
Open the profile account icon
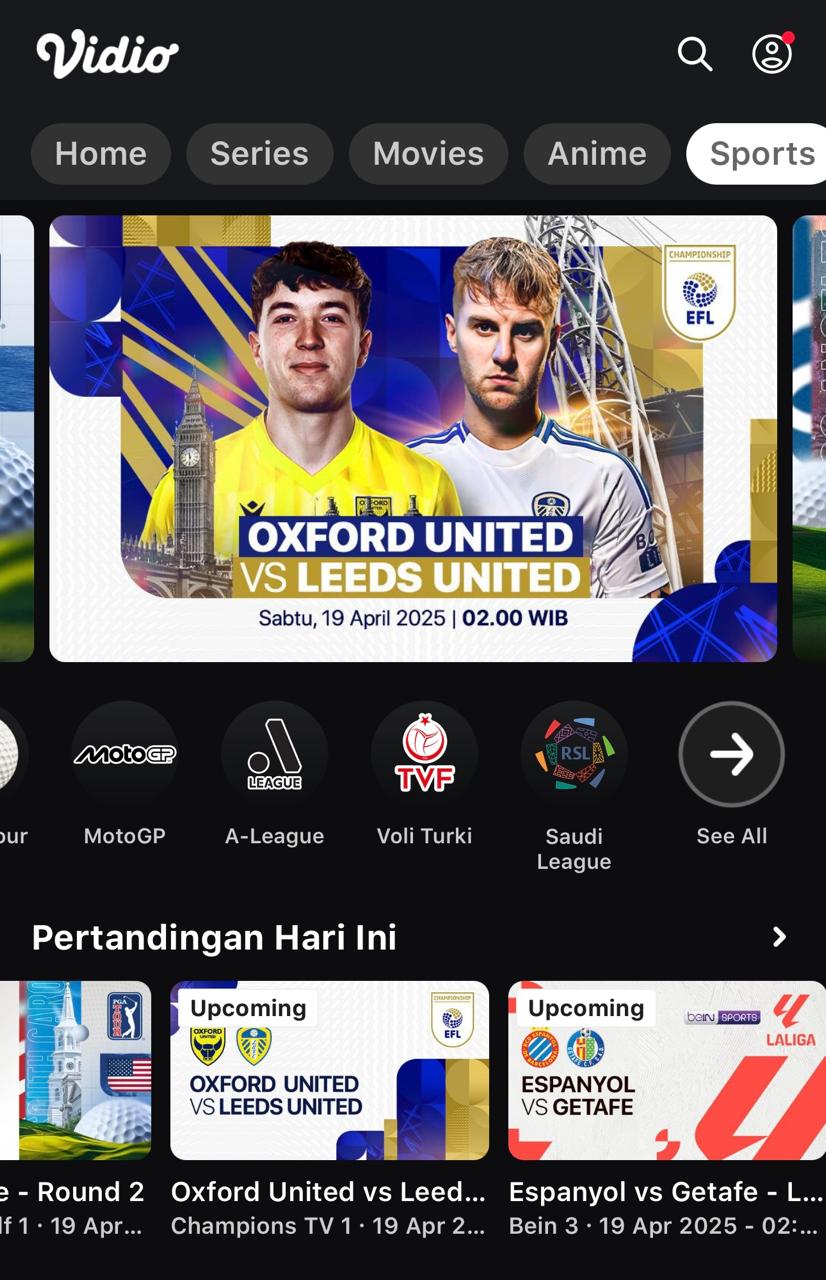point(771,54)
